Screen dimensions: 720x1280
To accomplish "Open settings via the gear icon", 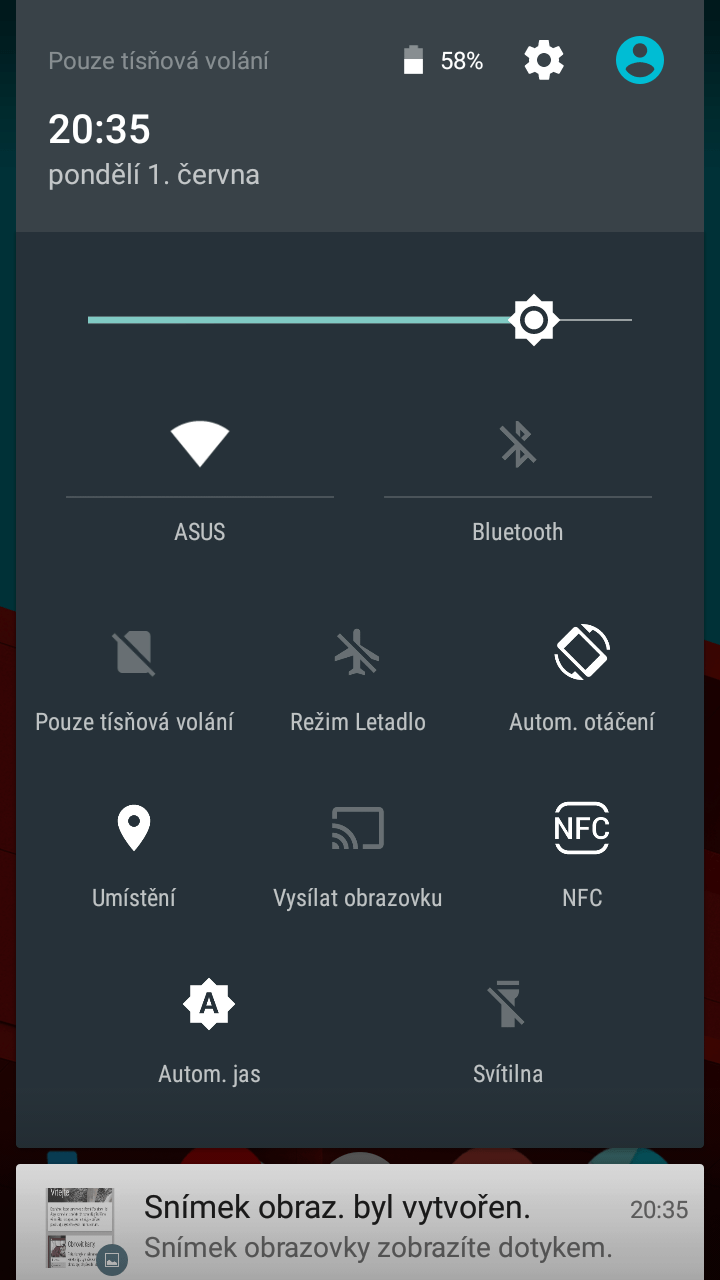I will point(544,61).
